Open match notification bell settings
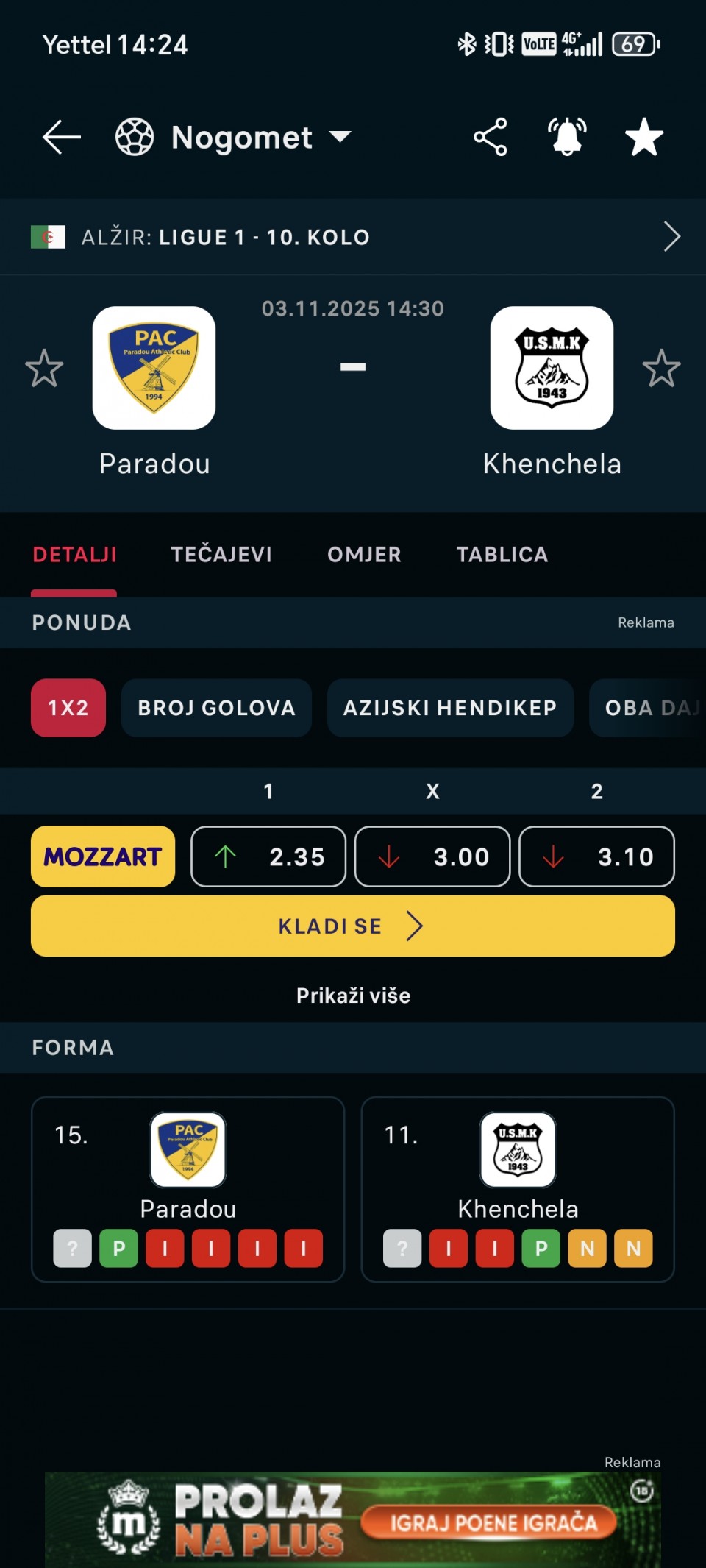Viewport: 706px width, 1568px height. [567, 137]
